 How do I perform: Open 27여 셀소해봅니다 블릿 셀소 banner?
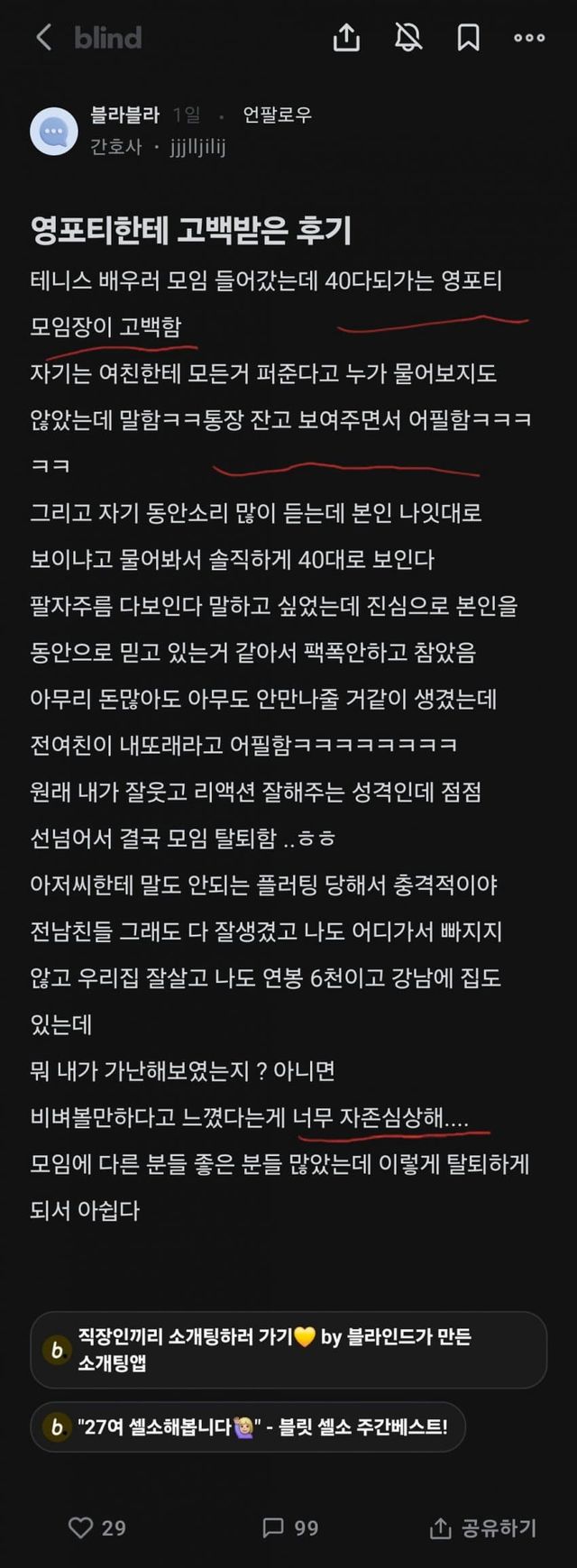click(248, 1426)
